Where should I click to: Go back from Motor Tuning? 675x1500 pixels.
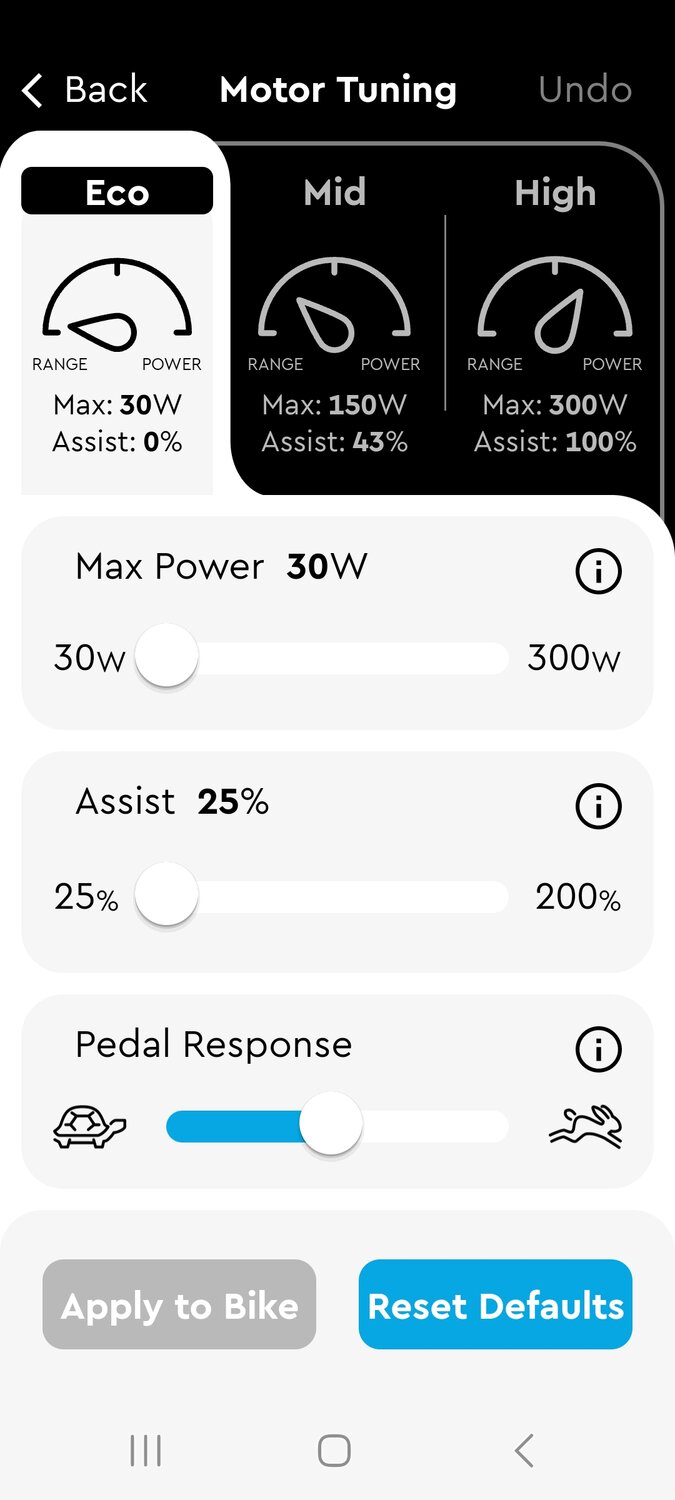85,90
